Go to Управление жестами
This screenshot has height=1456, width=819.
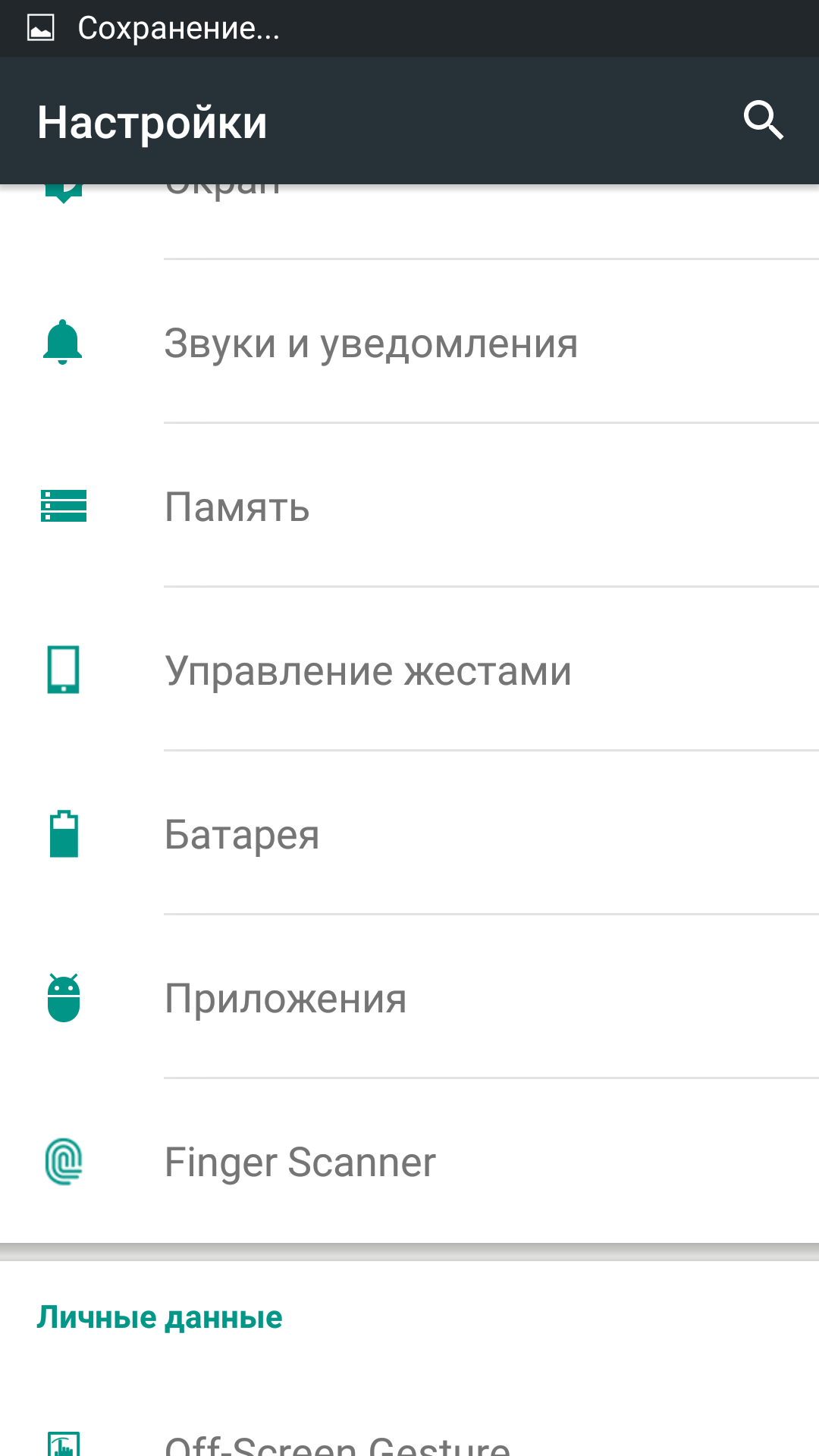(x=368, y=671)
